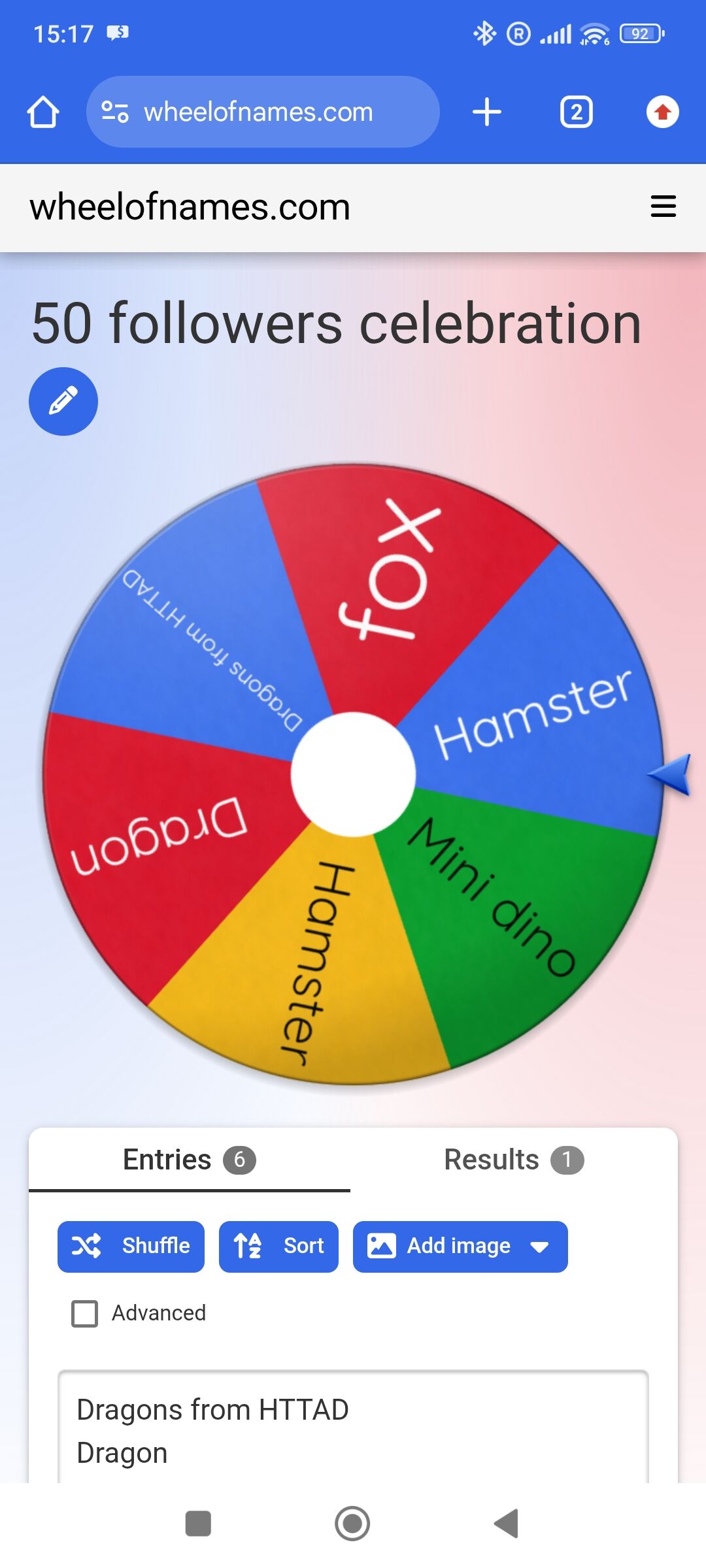Go back with the system back button
This screenshot has width=706, height=1568.
click(507, 1524)
